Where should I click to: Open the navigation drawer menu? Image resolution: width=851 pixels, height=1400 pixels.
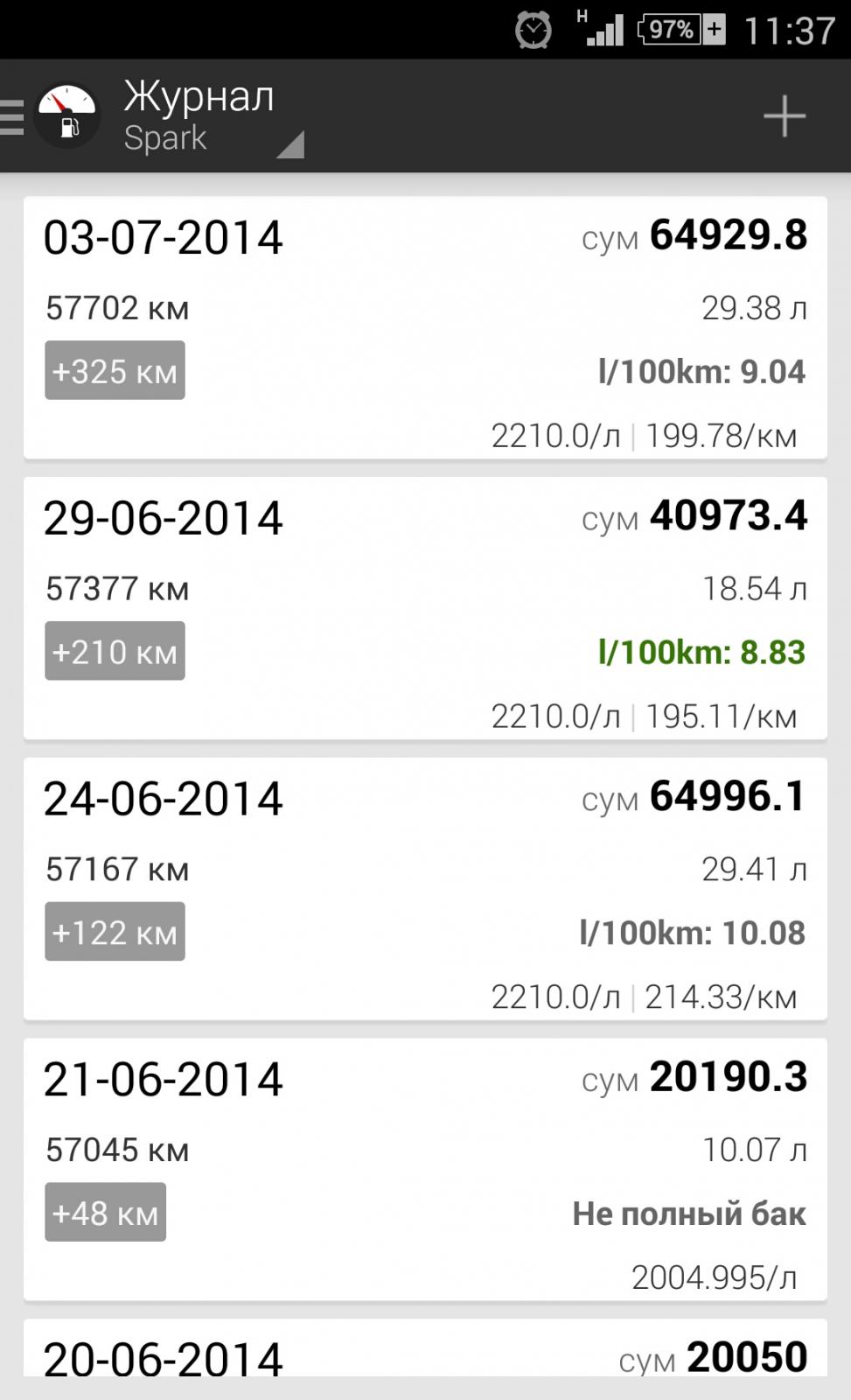(16, 116)
